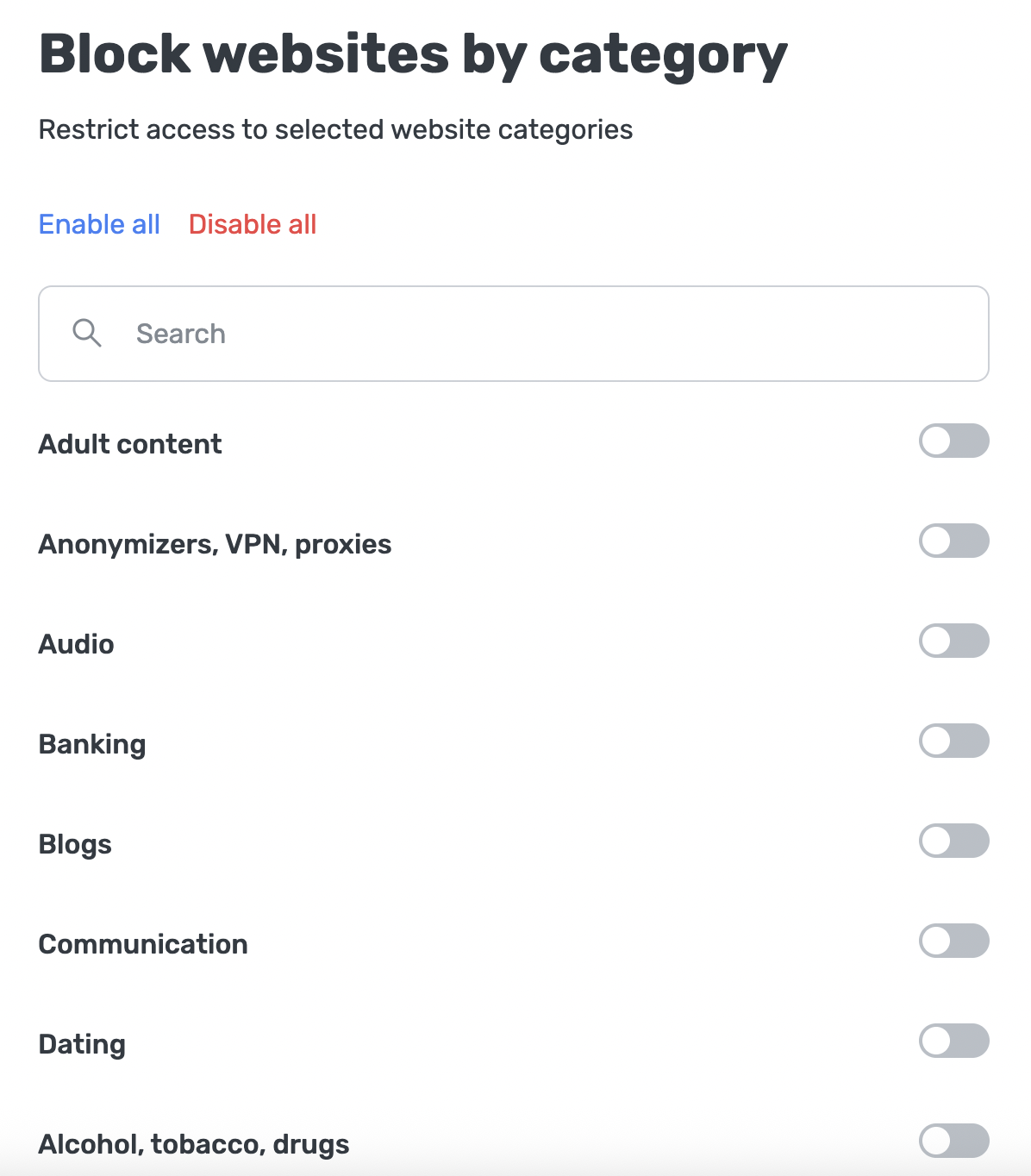The width and height of the screenshot is (1031, 1176).
Task: Select the Blogs category label
Action: click(x=75, y=843)
